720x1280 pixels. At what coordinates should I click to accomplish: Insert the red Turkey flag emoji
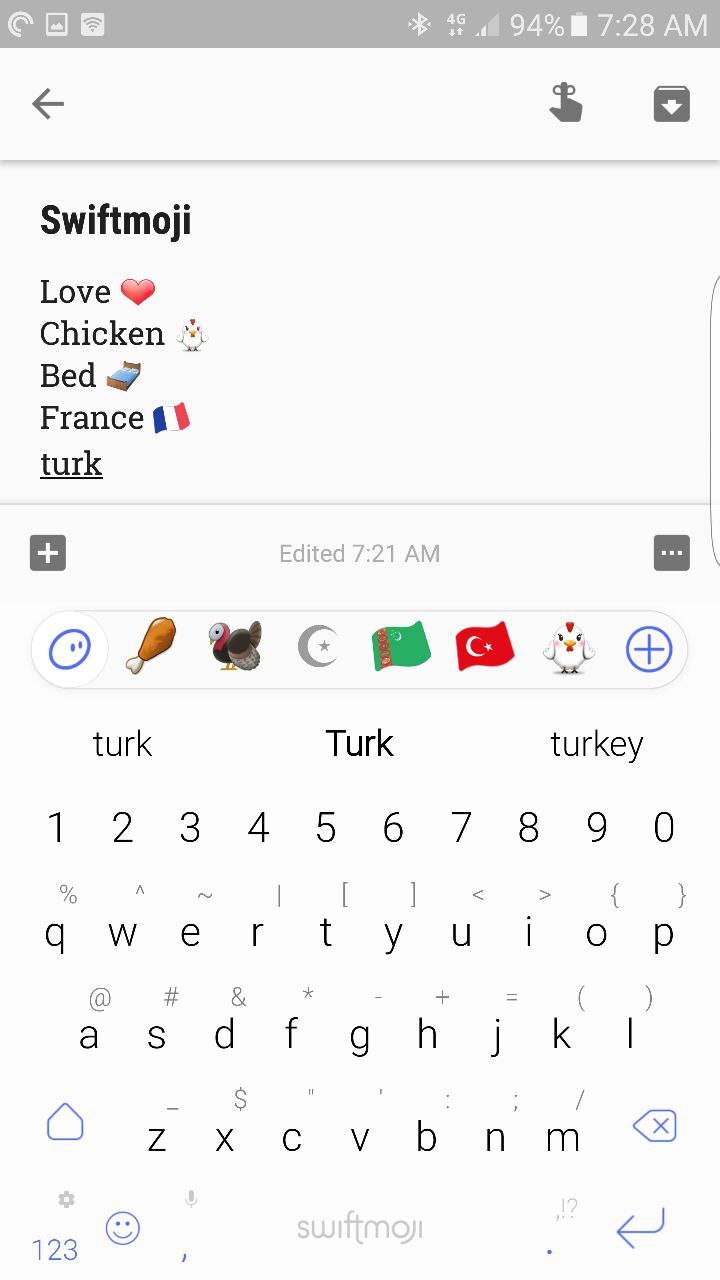point(484,647)
